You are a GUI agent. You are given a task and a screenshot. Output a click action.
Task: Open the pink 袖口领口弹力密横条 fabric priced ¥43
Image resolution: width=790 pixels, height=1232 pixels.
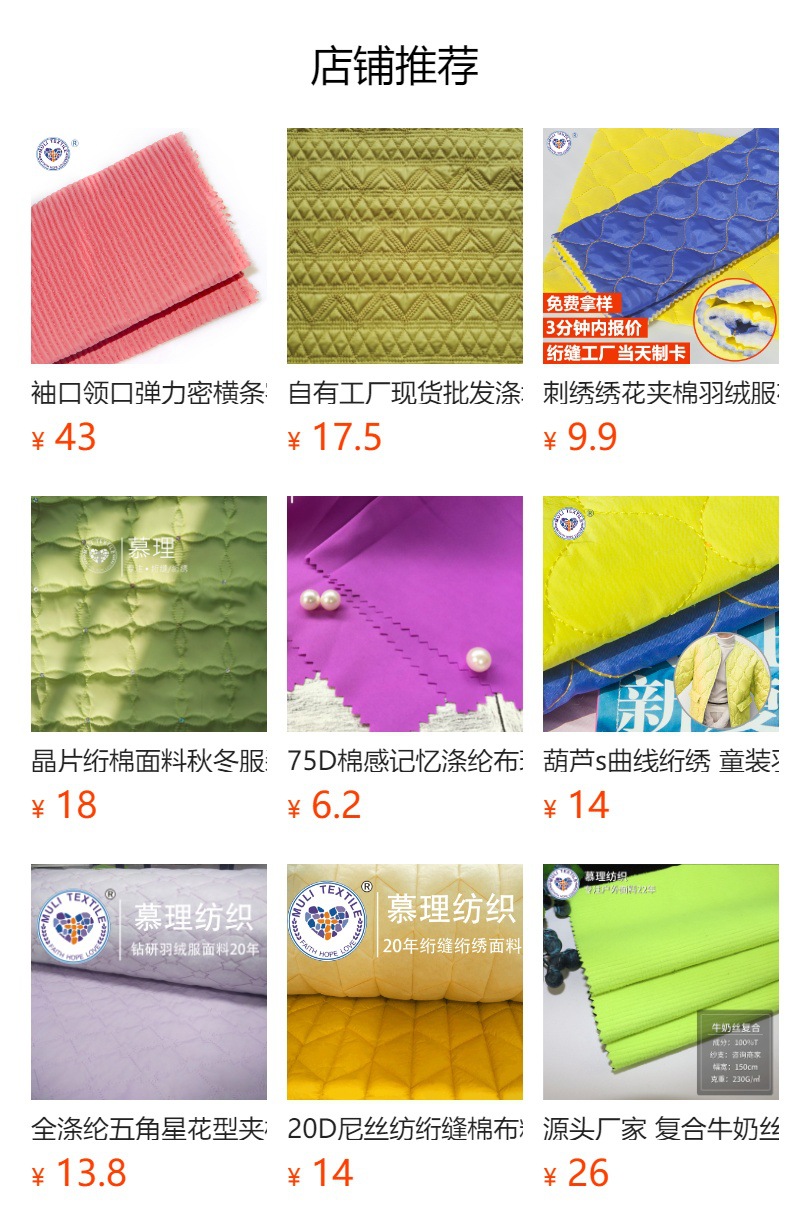pos(148,246)
